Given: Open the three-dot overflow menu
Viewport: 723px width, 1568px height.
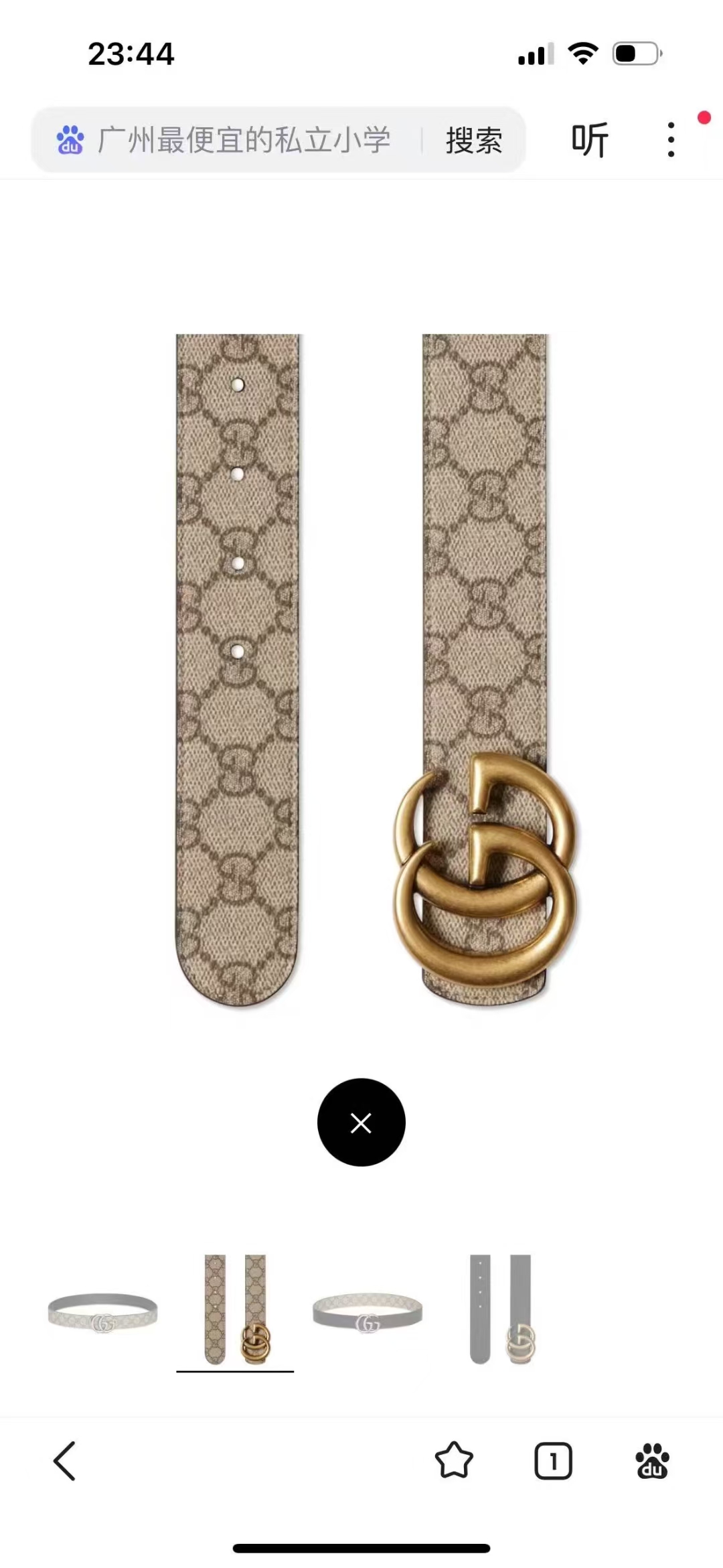Looking at the screenshot, I should tap(671, 140).
